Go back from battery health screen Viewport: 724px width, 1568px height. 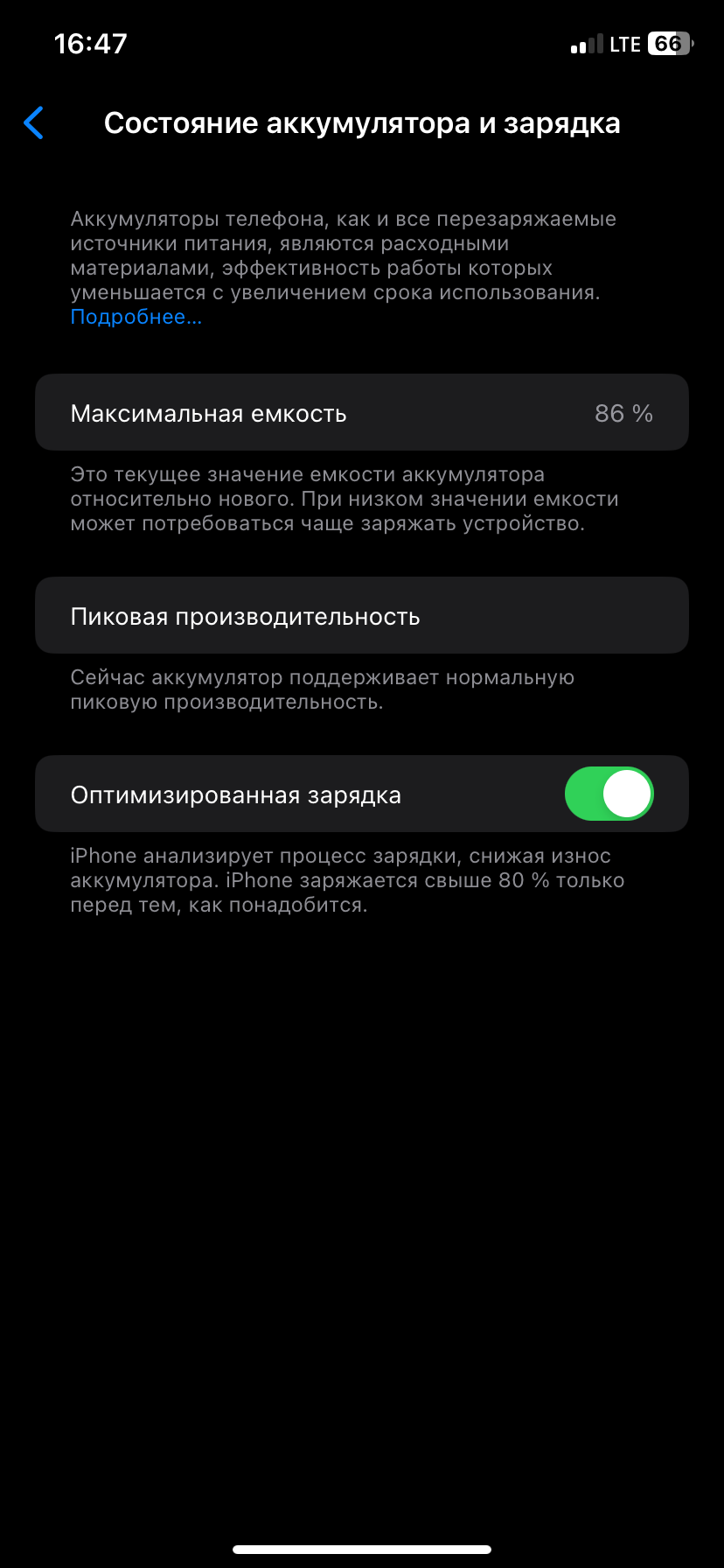[34, 123]
